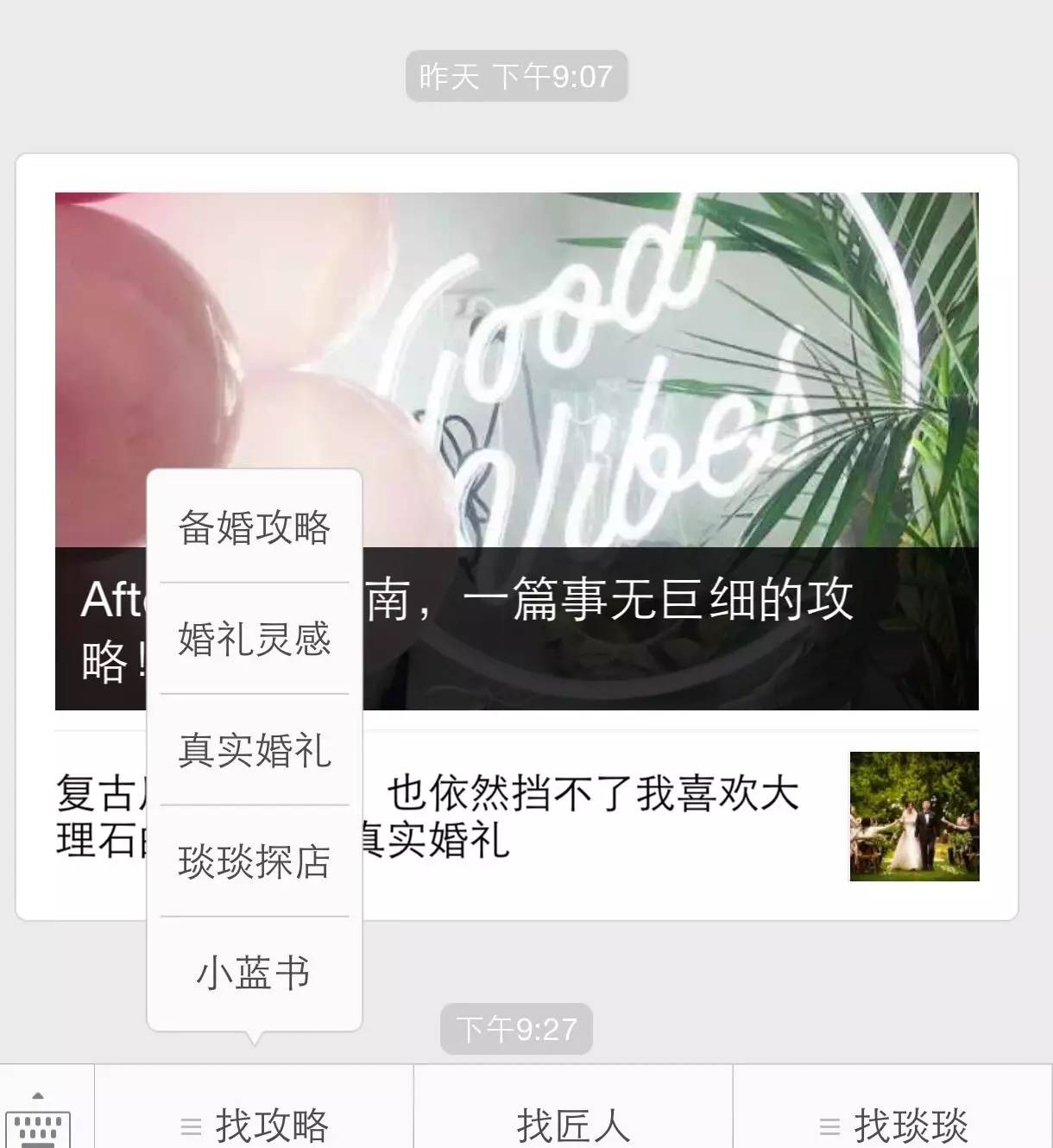Select 备婚攻略 from the popup menu
This screenshot has height=1148, width=1053.
[x=253, y=528]
